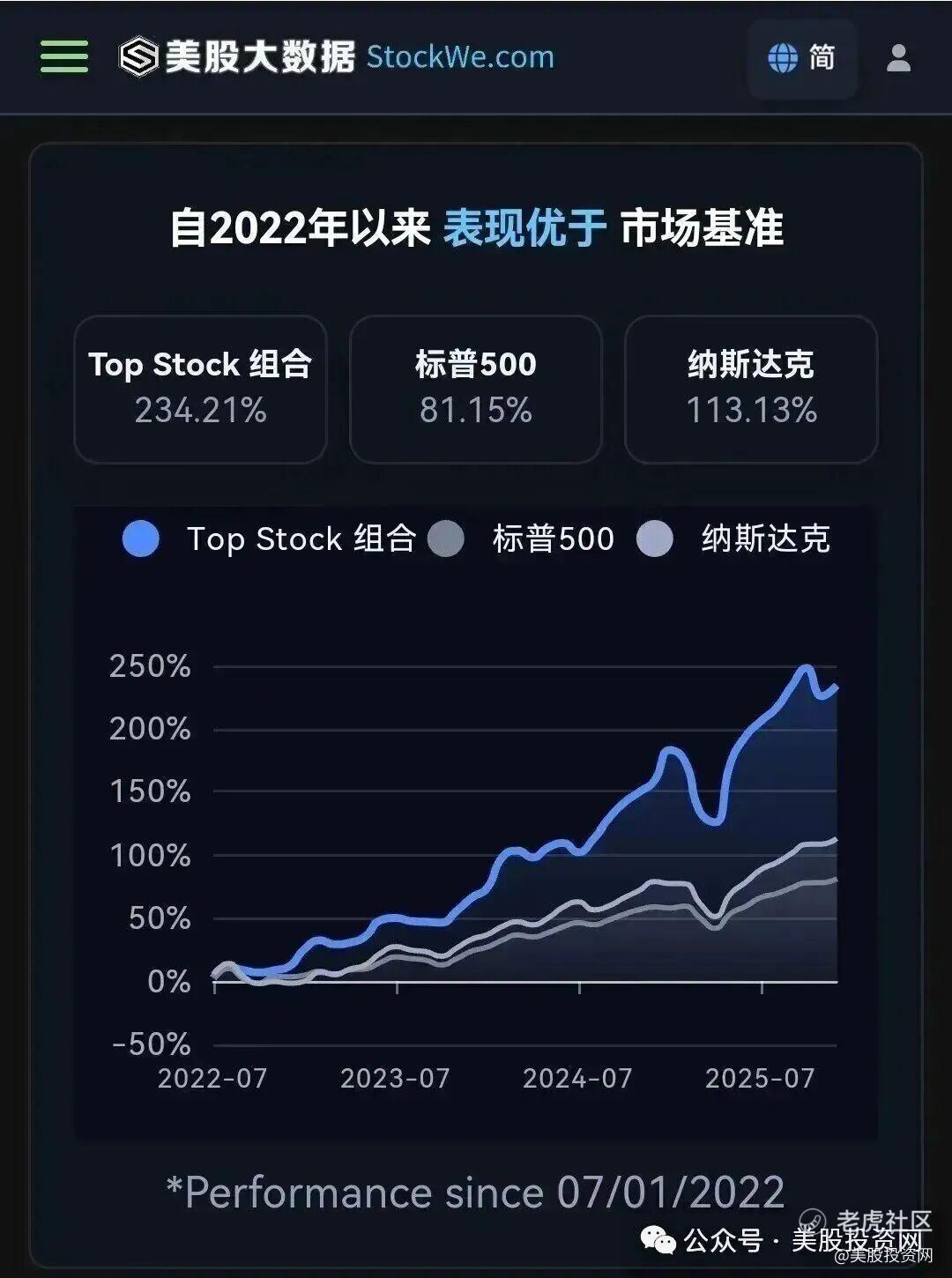Tap the 美股大数据 StockWe.com logo
This screenshot has height=1278, width=952.
pyautogui.click(x=337, y=57)
